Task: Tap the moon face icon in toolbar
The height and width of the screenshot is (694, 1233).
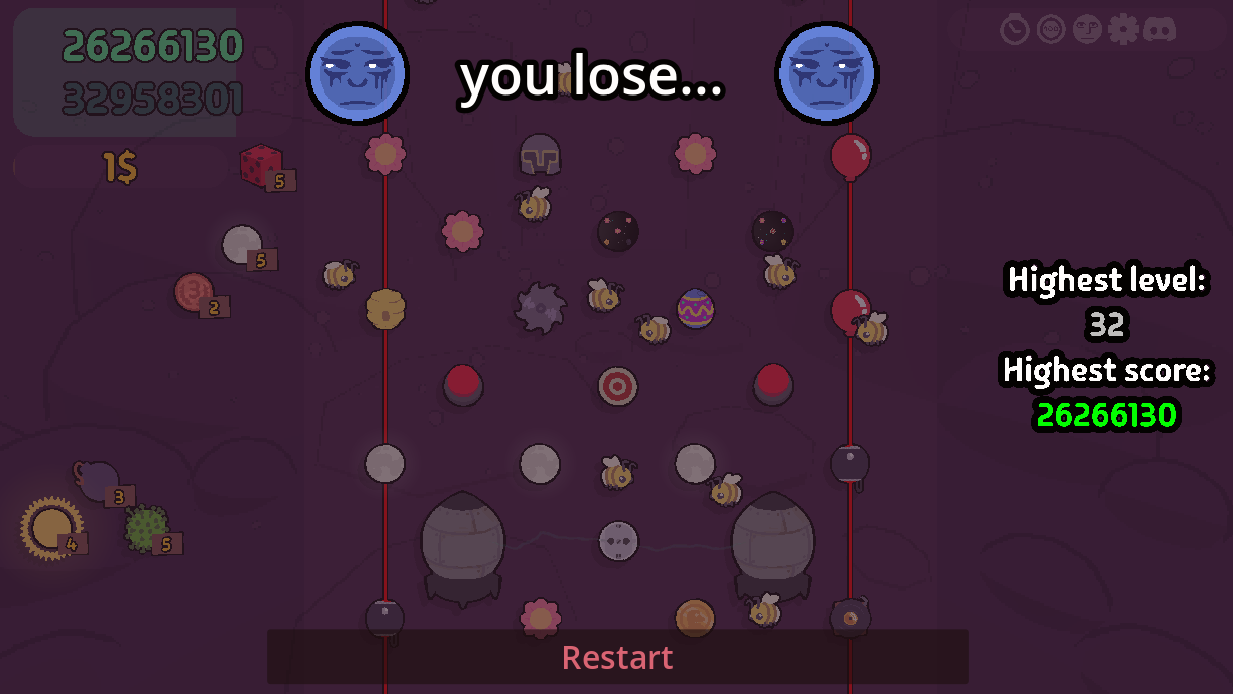Action: pos(1087,30)
